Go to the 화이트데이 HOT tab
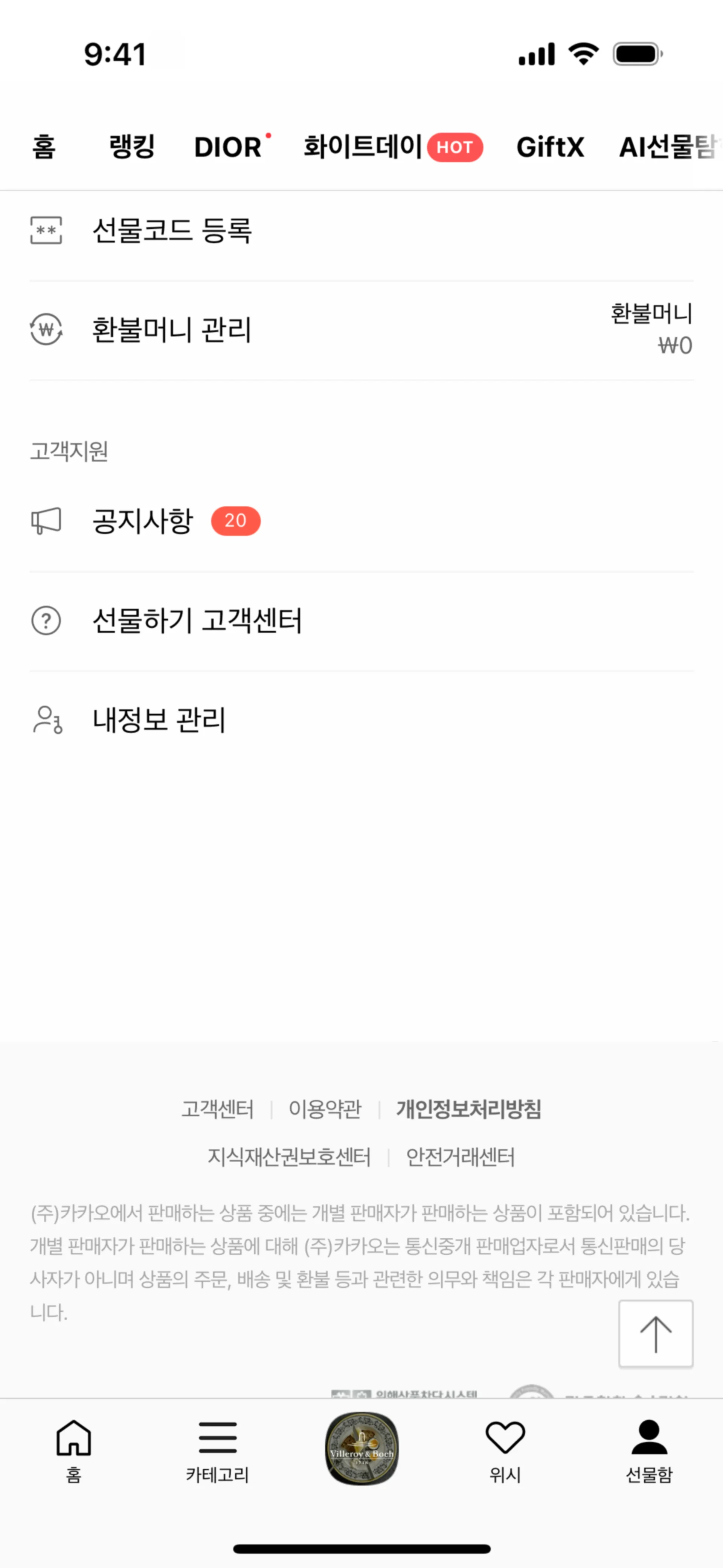 392,147
